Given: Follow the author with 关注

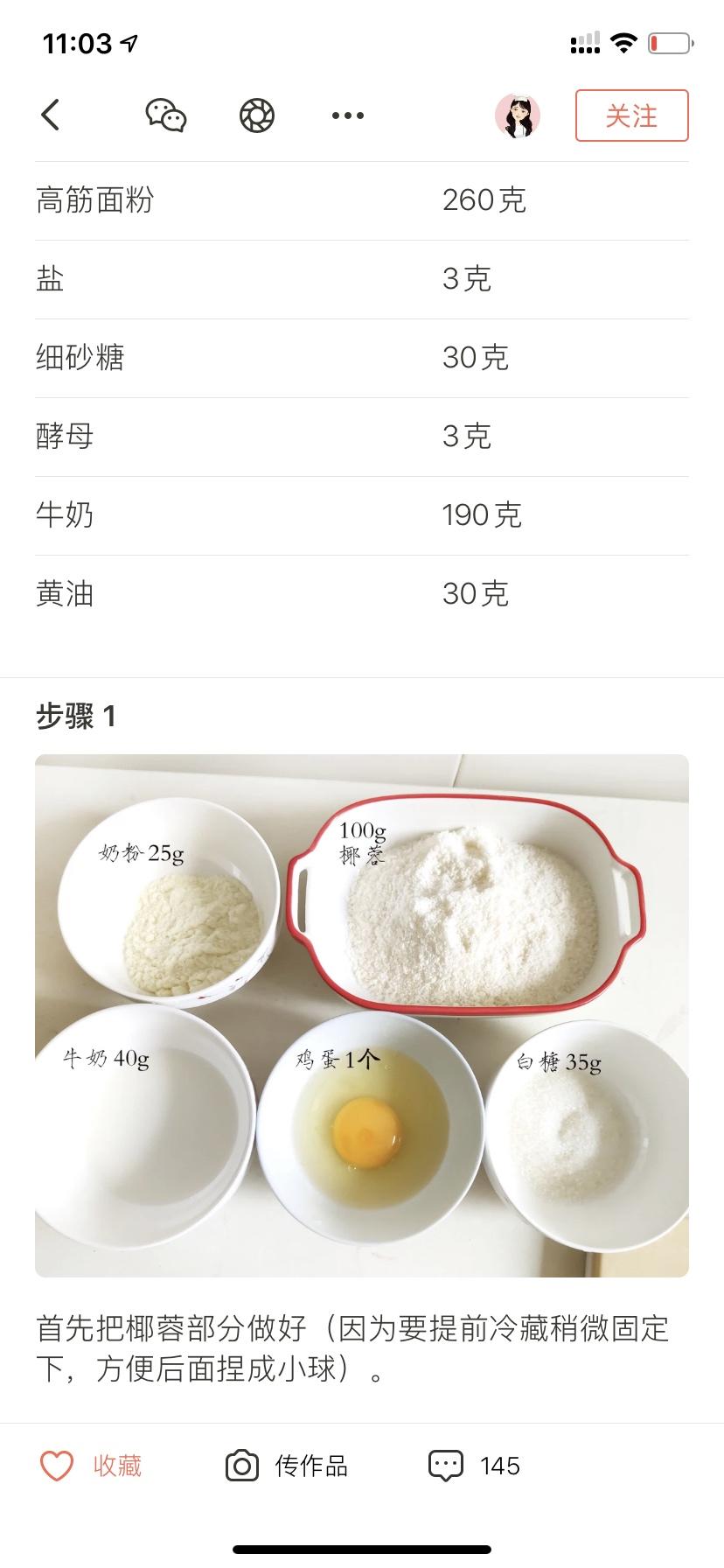Looking at the screenshot, I should pos(631,115).
